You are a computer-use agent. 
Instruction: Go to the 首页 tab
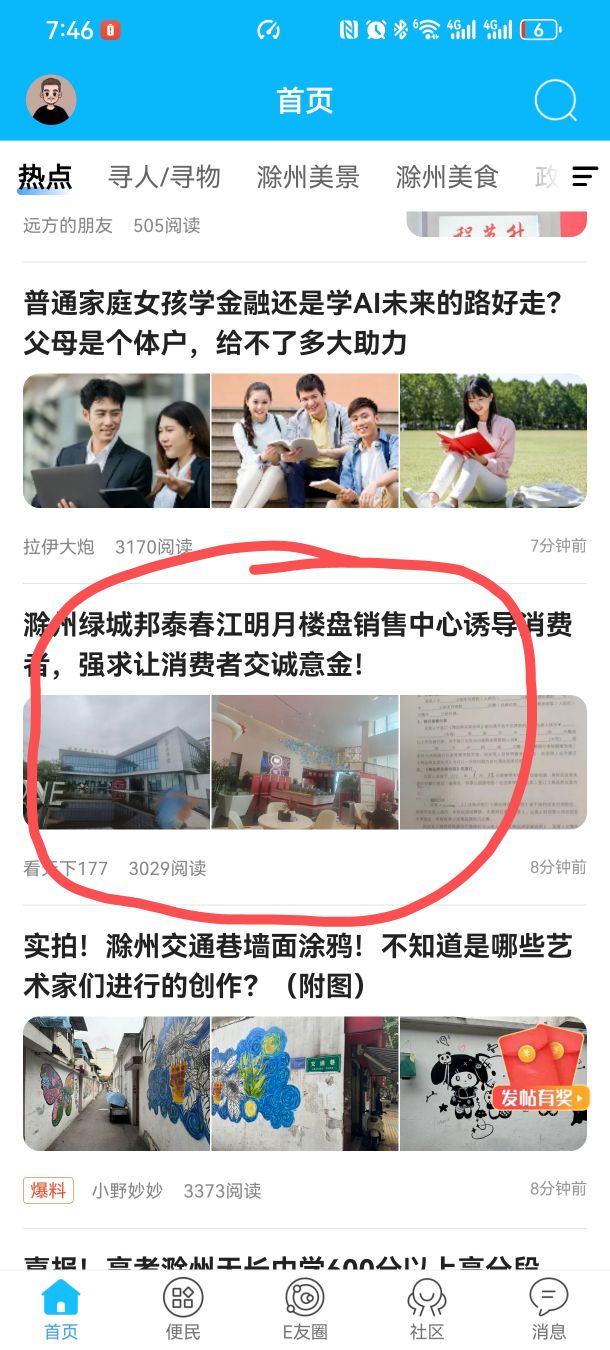tap(61, 1309)
